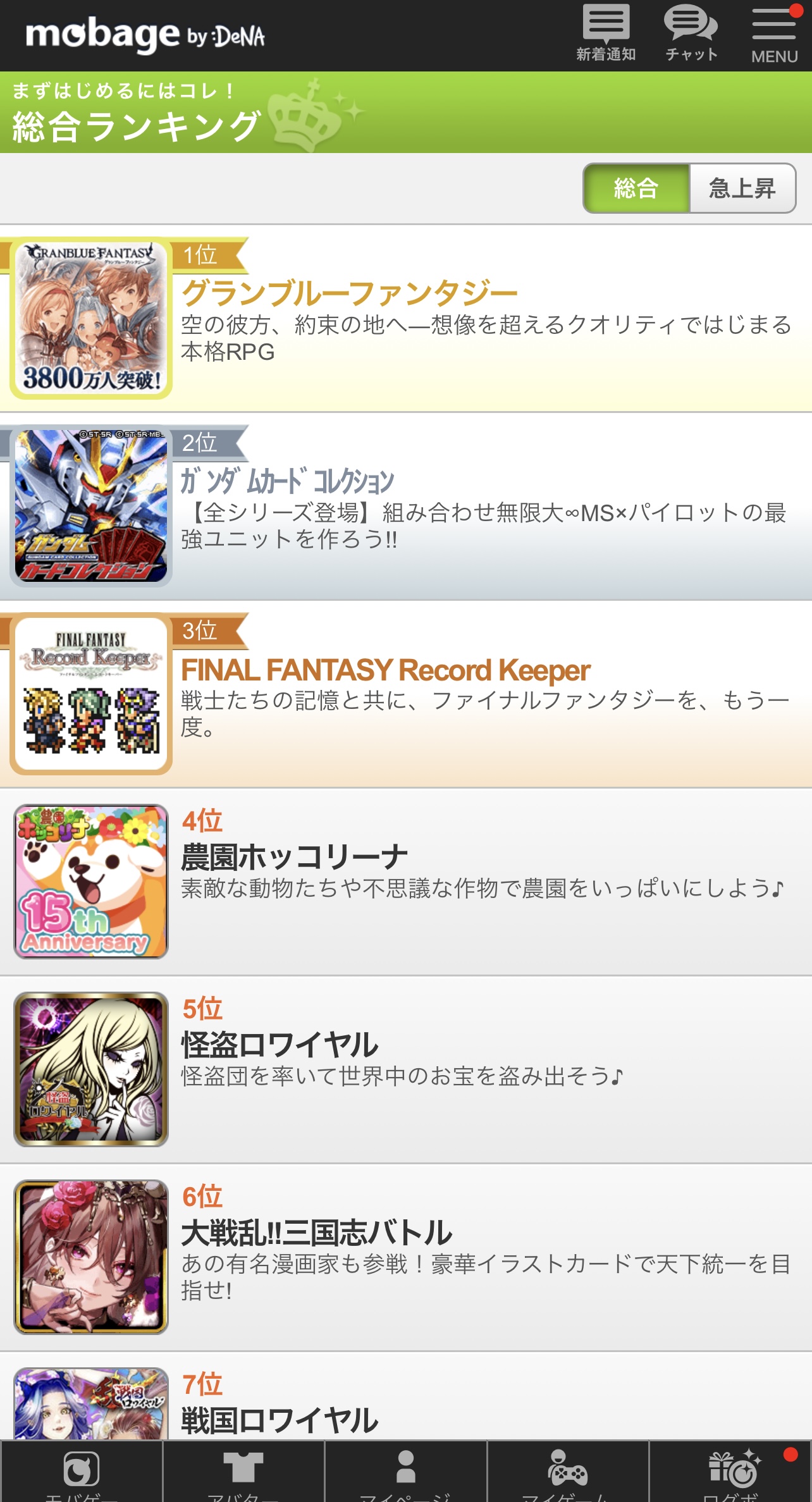The image size is (812, 1502).
Task: Open FINAL FANTASY Record Keeper entry
Action: (406, 694)
